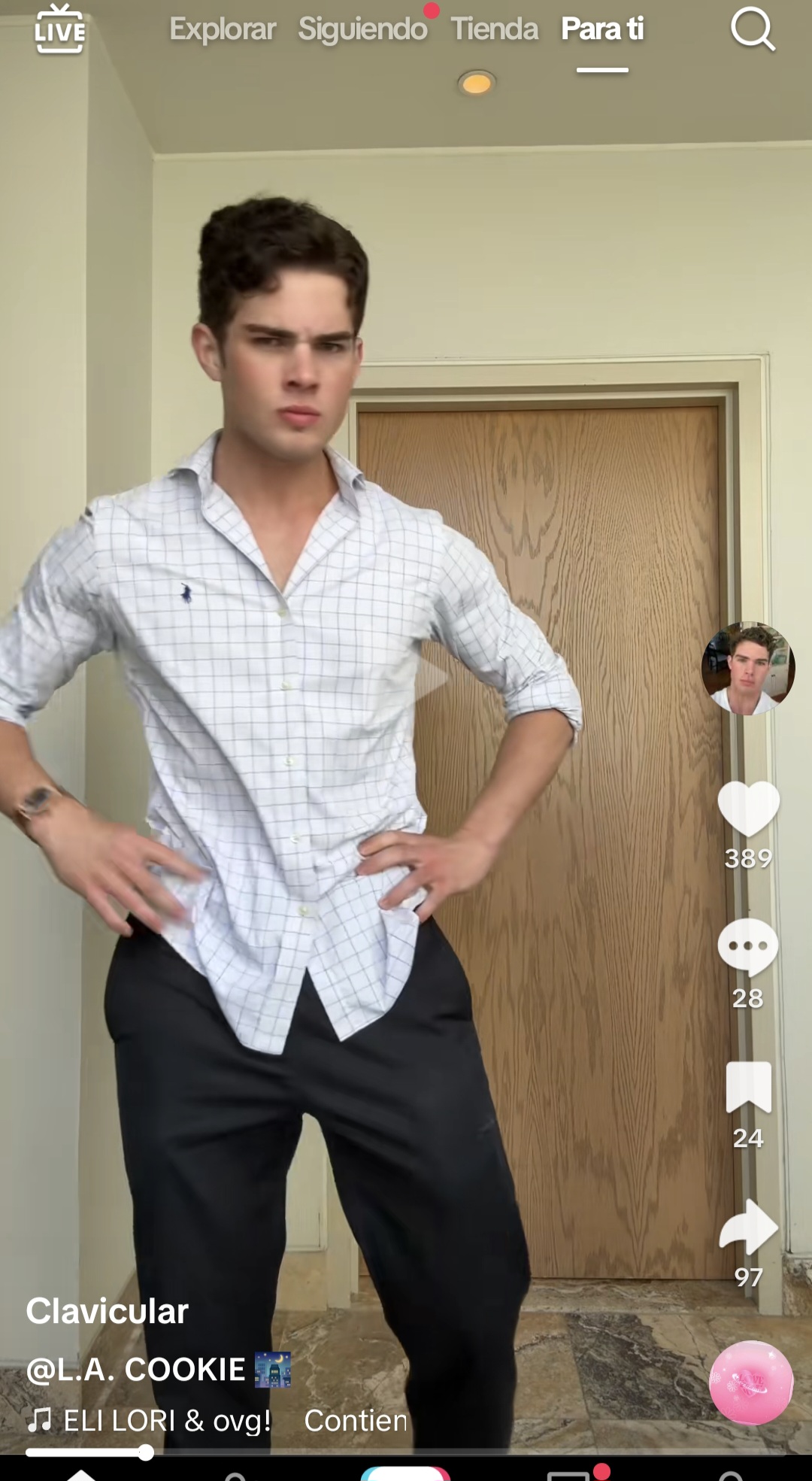Open the comments on this video
This screenshot has height=1481, width=812.
tap(748, 946)
